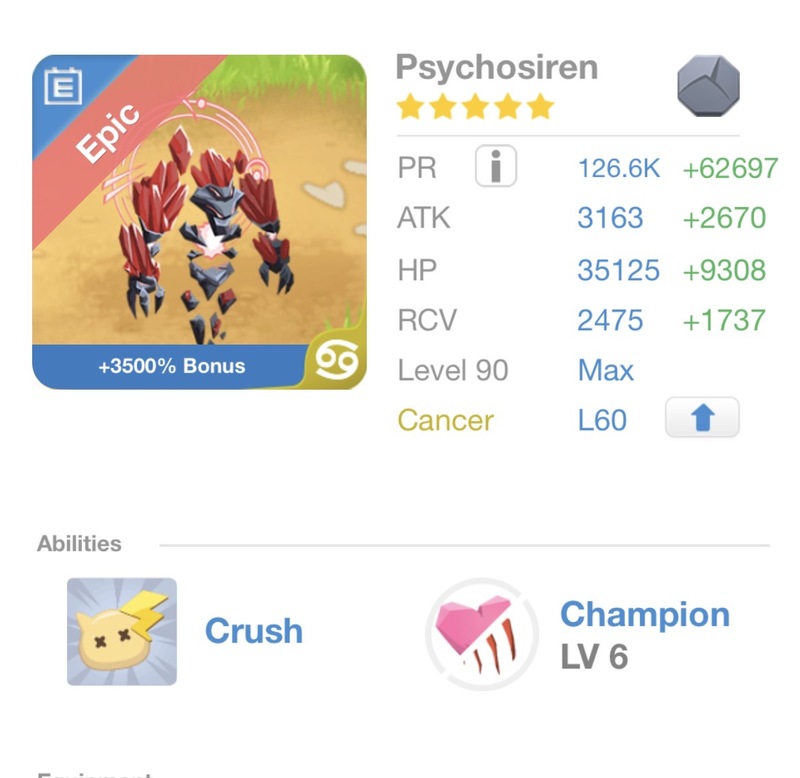This screenshot has width=800, height=778.
Task: View the Crush ability details
Action: coord(122,631)
